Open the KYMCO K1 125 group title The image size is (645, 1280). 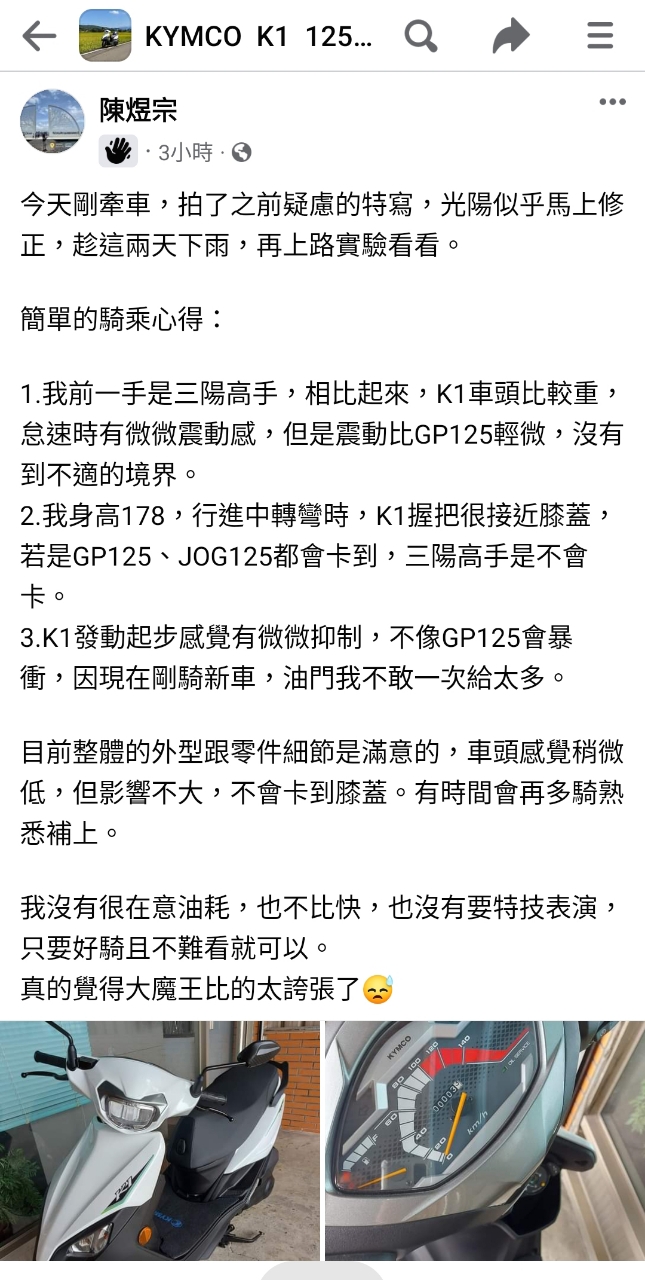pos(258,37)
